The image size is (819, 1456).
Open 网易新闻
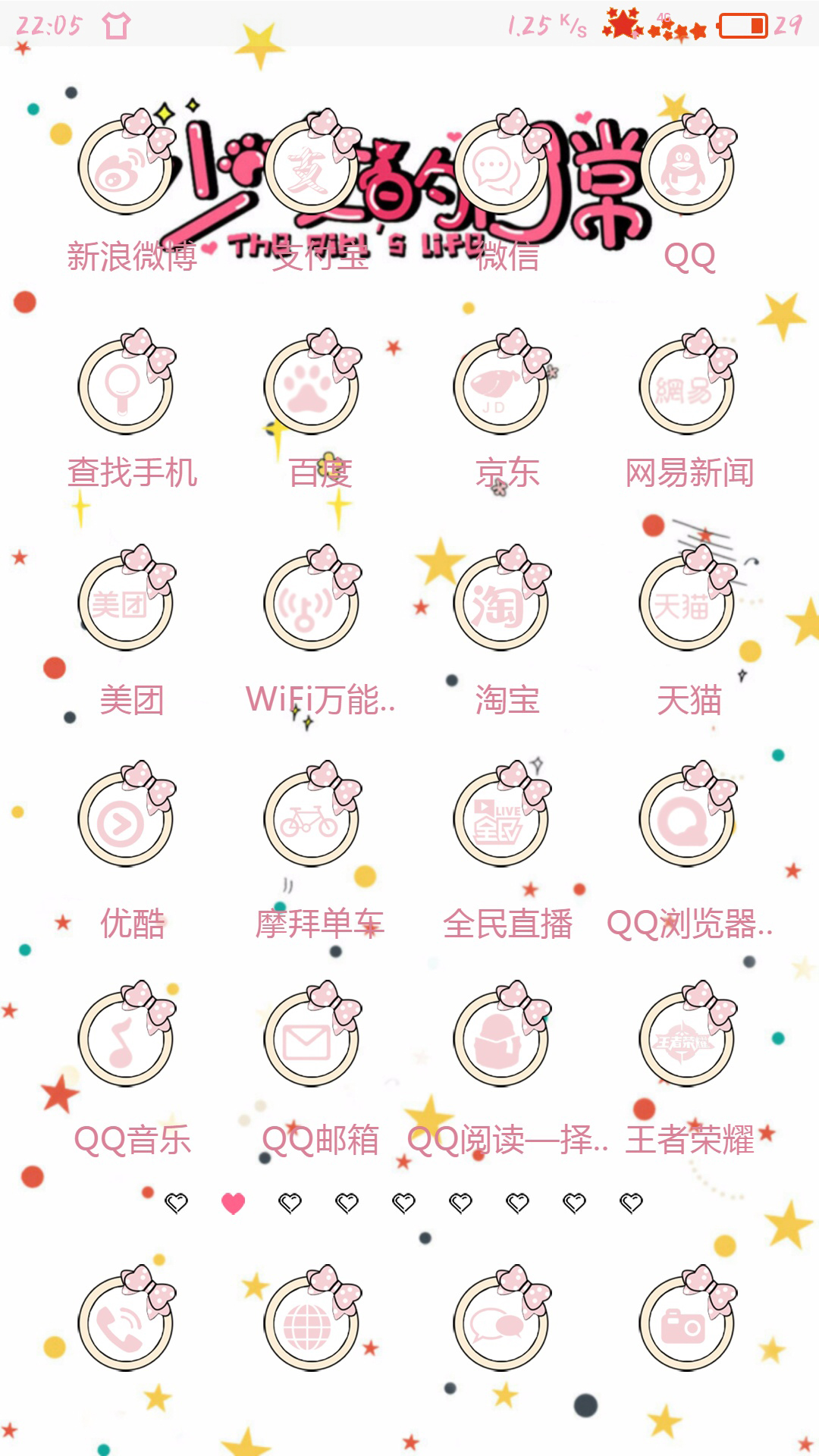click(686, 387)
